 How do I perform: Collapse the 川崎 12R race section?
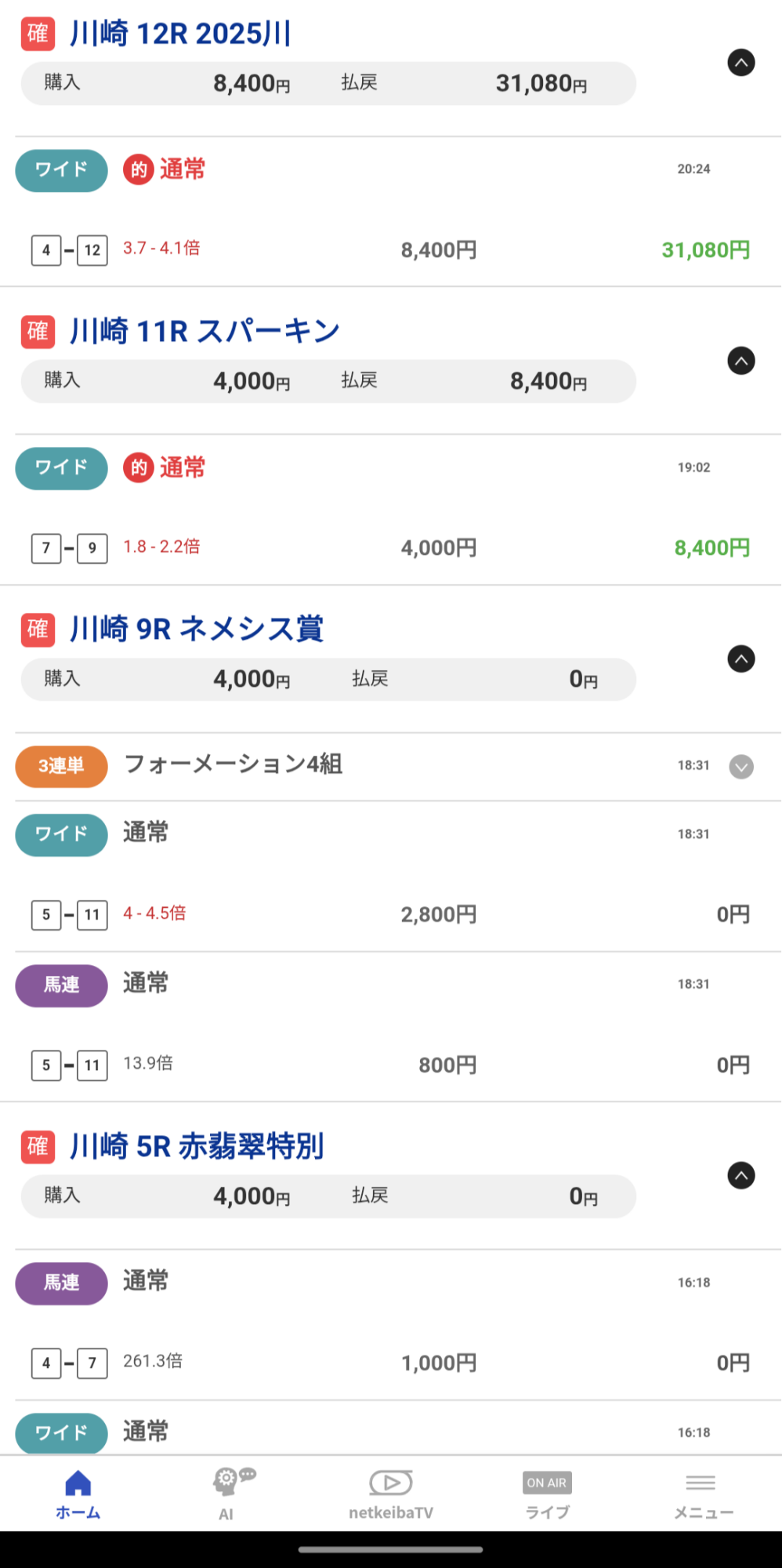[x=740, y=63]
